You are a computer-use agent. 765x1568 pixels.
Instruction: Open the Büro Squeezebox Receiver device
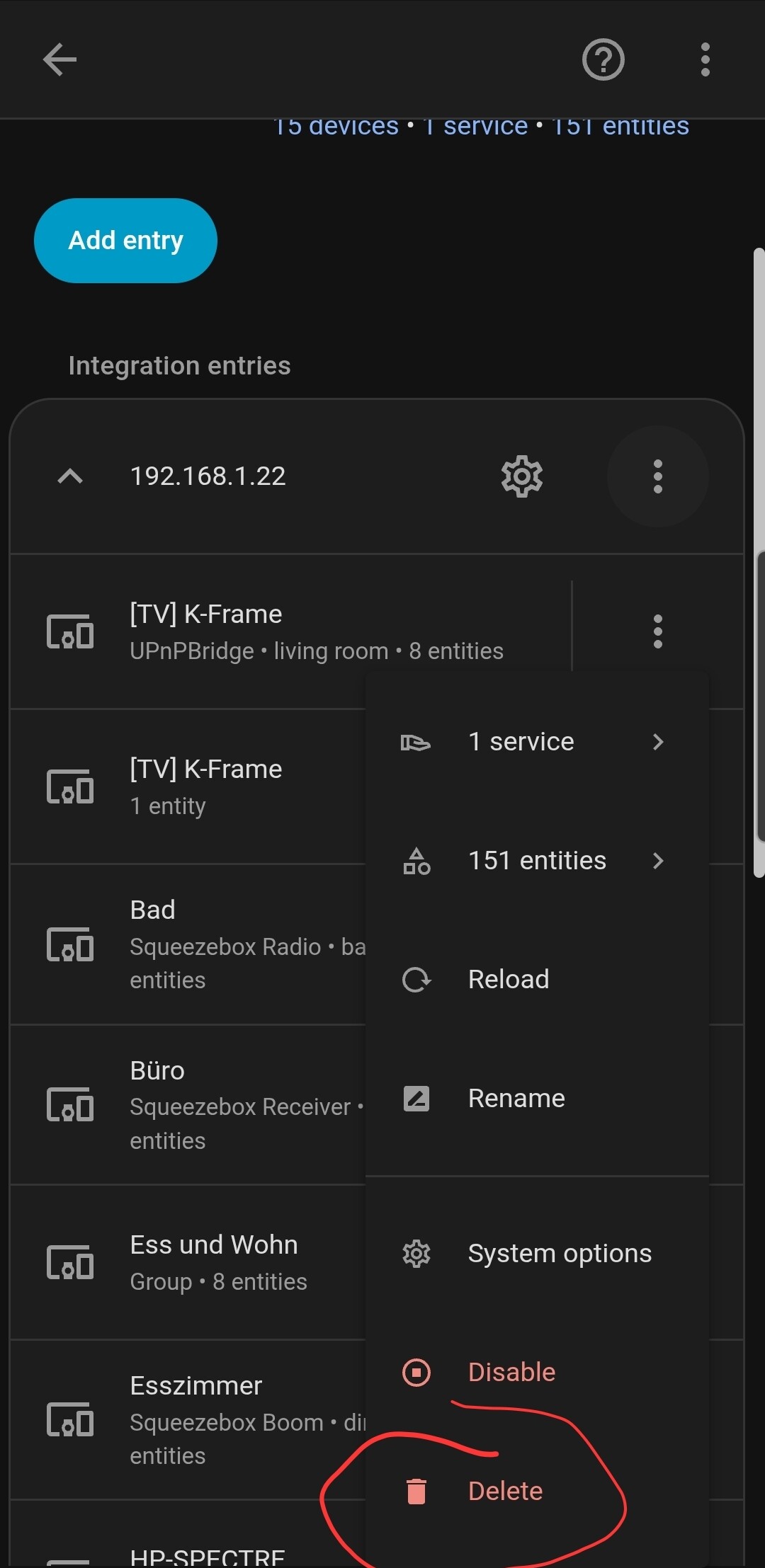[205, 1105]
